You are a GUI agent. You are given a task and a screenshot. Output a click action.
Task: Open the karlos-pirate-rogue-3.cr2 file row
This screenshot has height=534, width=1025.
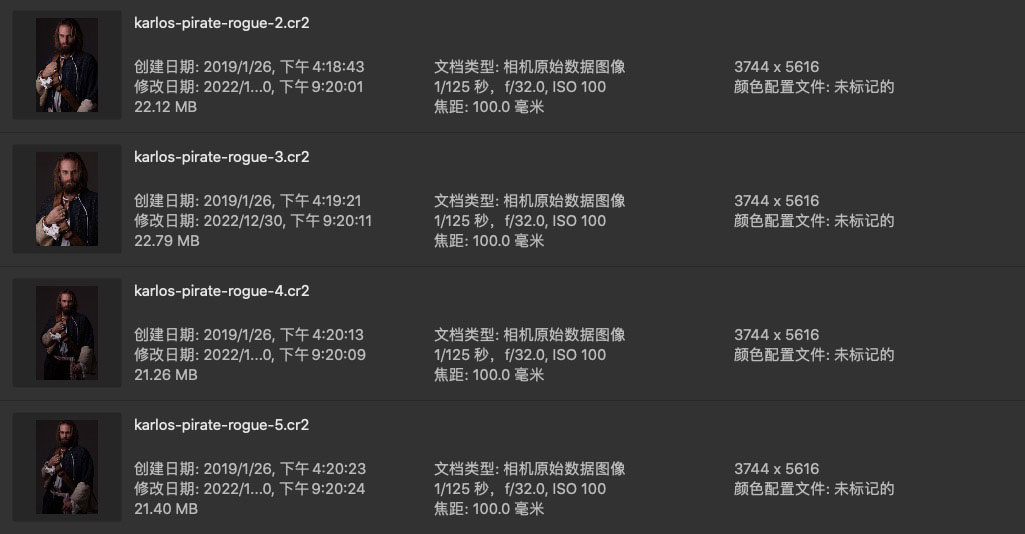pos(221,157)
